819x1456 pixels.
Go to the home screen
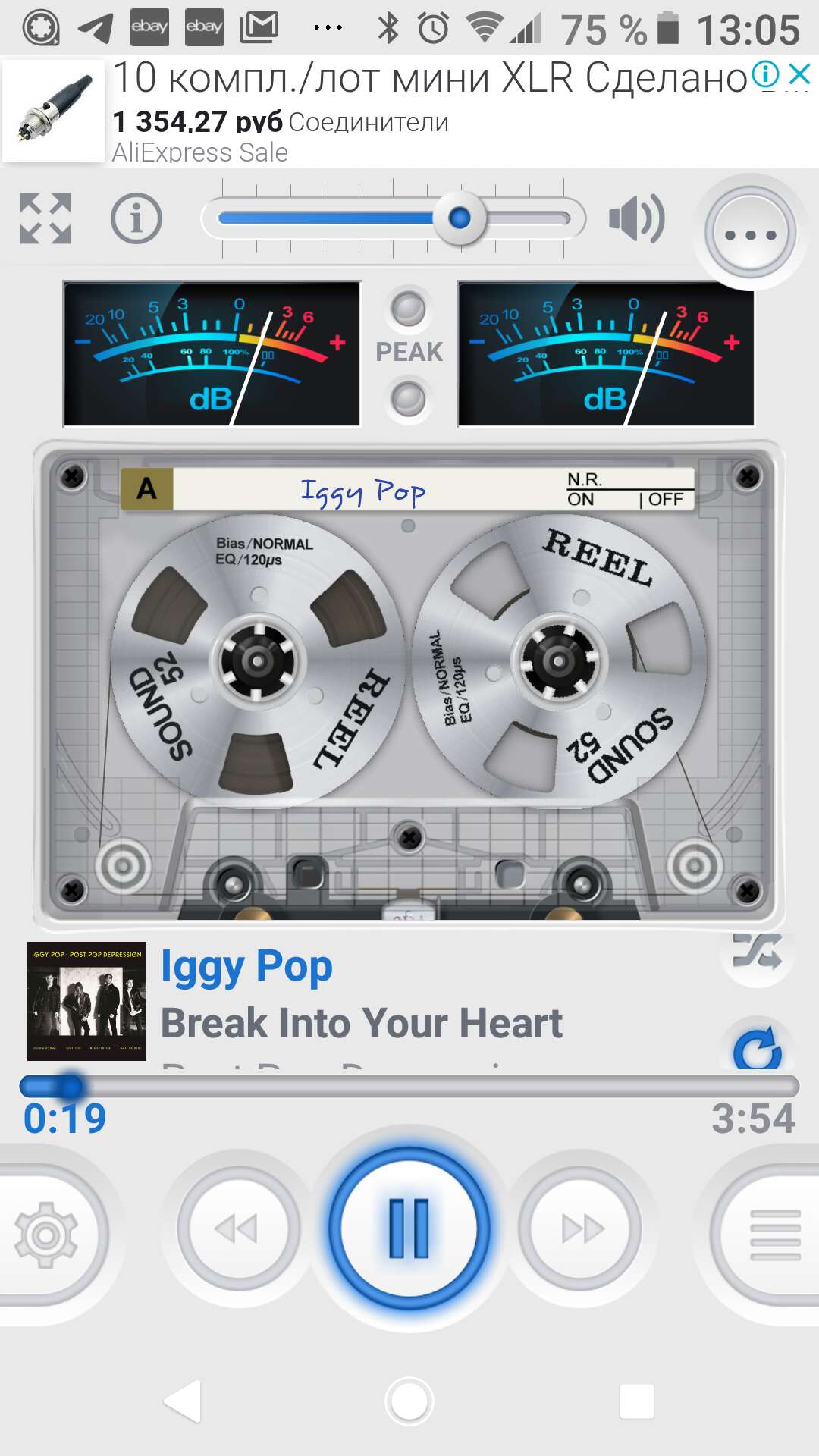(409, 1401)
